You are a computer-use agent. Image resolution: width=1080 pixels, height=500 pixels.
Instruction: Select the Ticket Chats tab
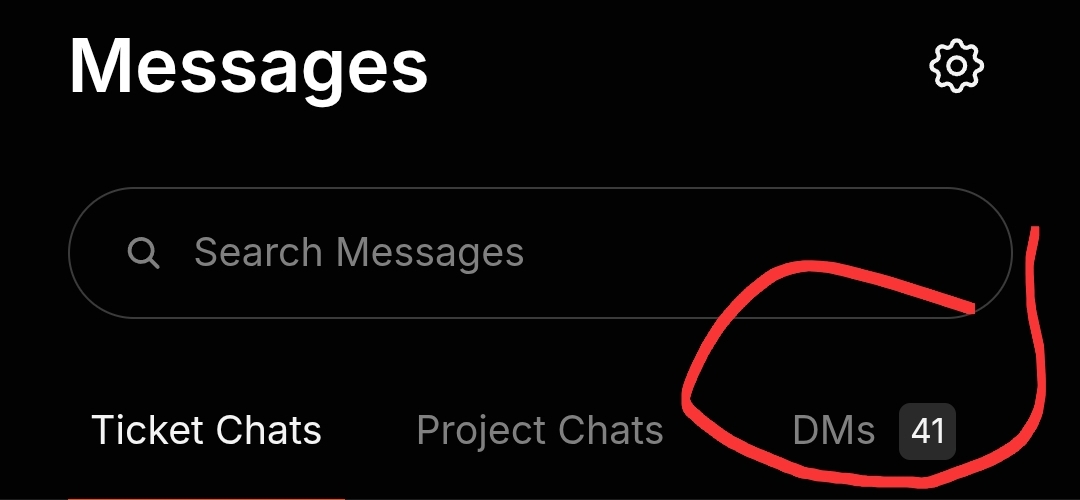[x=207, y=431]
